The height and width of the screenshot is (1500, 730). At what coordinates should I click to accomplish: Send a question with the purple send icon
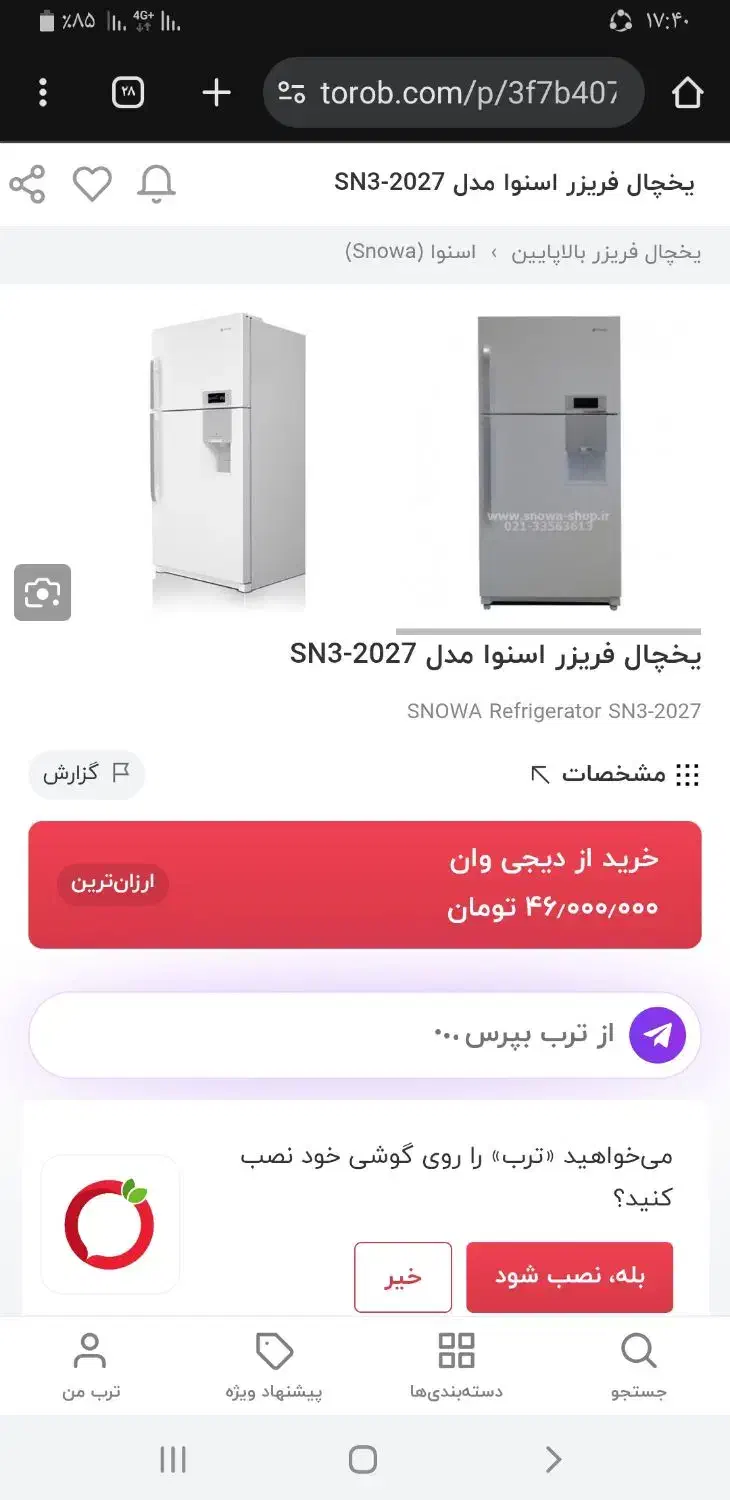click(657, 1034)
